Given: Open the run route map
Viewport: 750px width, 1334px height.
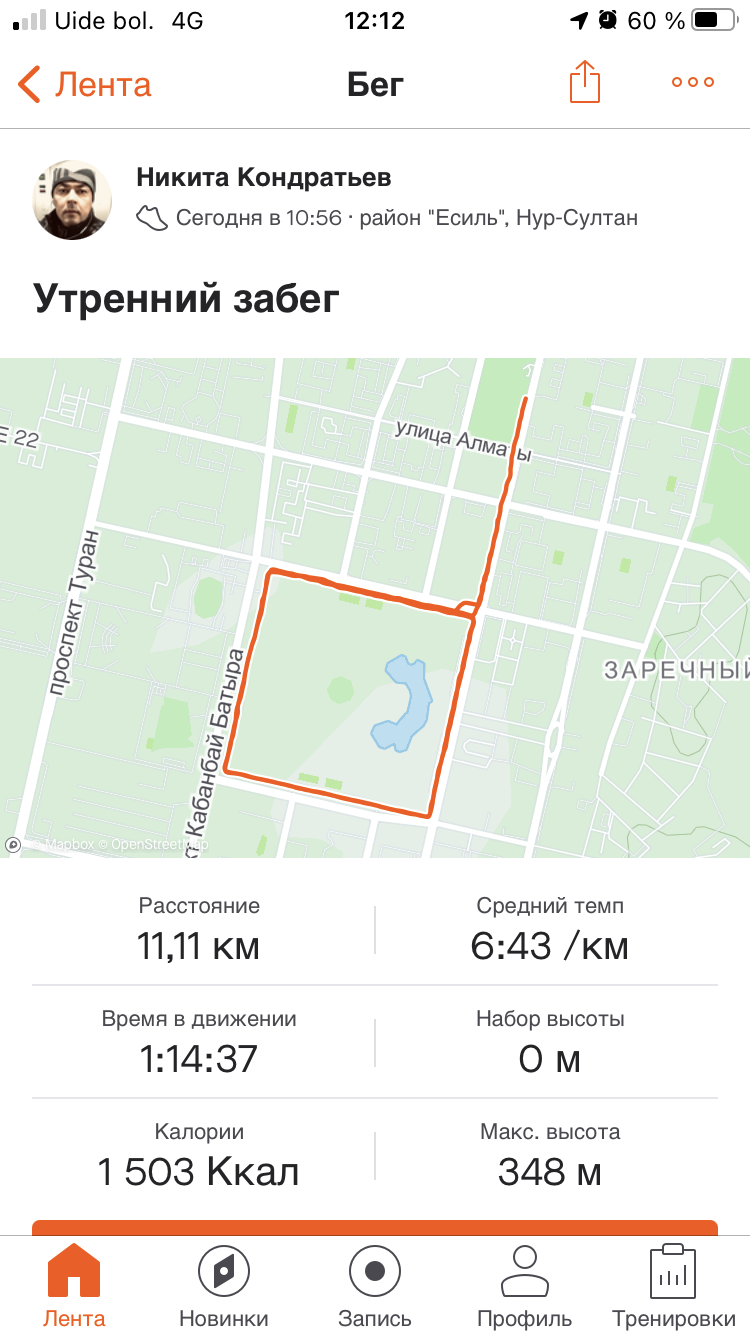Looking at the screenshot, I should tap(375, 607).
